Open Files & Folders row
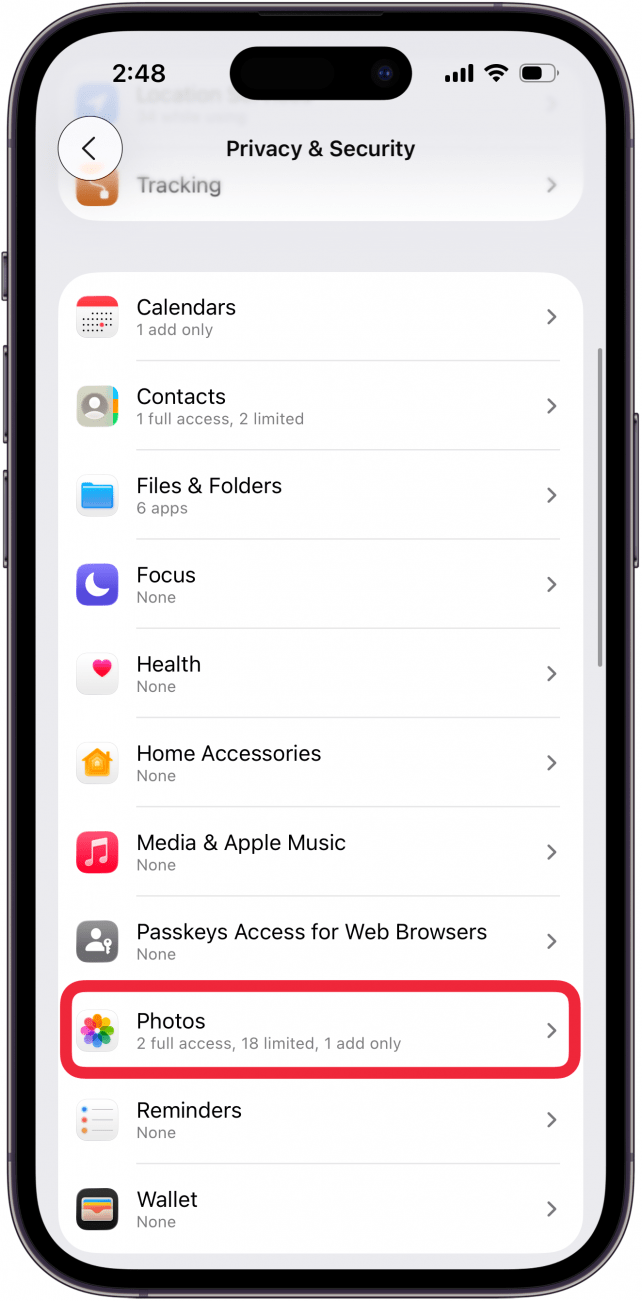Image resolution: width=642 pixels, height=1301 pixels. pos(320,495)
